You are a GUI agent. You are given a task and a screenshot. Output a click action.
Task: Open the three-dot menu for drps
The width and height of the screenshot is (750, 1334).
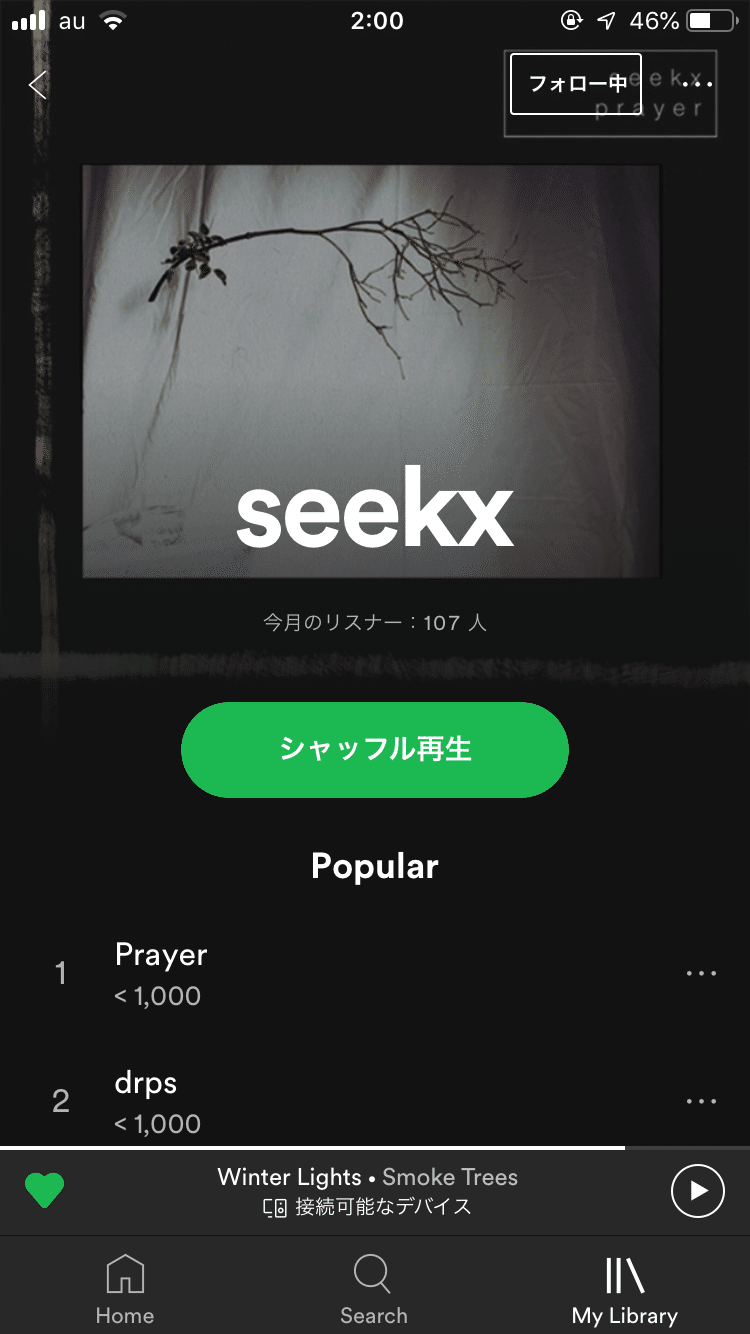pos(701,1100)
